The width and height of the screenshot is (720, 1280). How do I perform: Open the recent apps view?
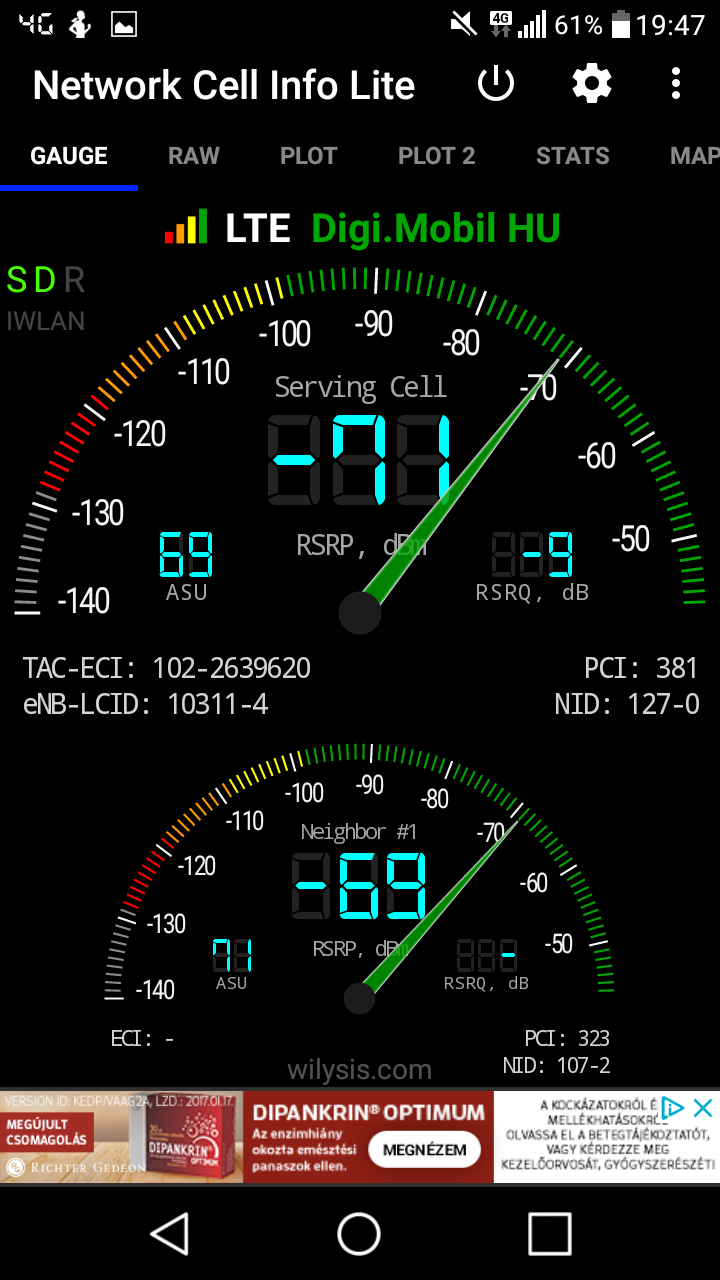click(549, 1234)
